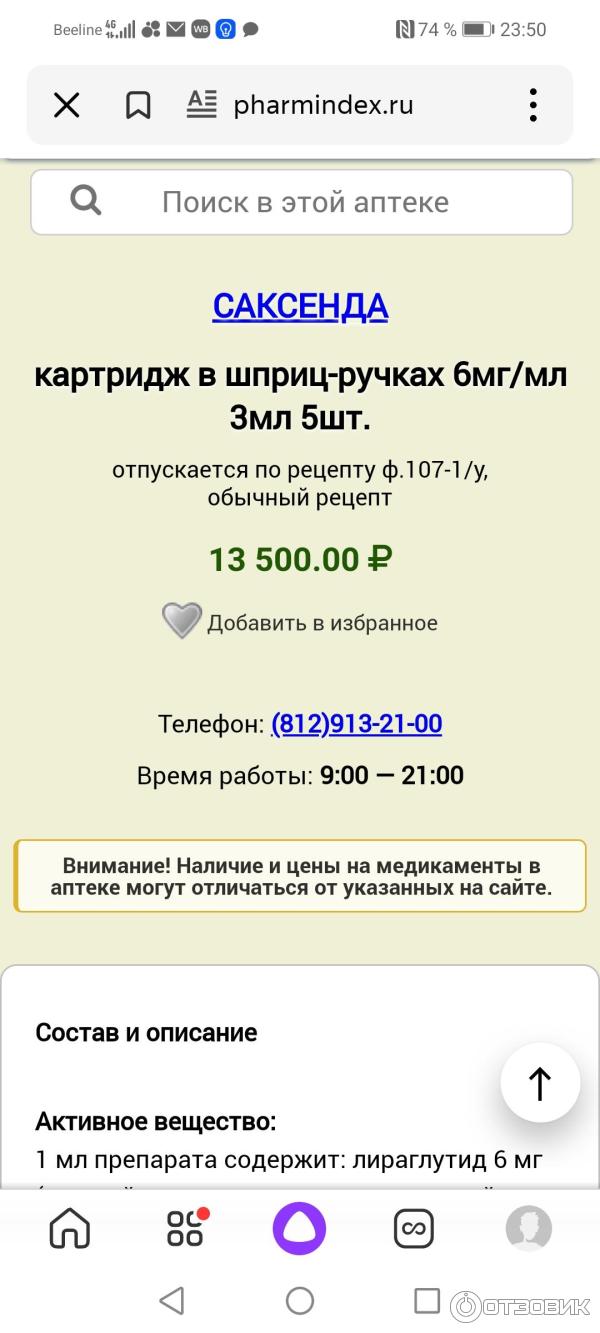Launch the Alice voice assistant
The height and width of the screenshot is (1333, 600).
pyautogui.click(x=300, y=1228)
